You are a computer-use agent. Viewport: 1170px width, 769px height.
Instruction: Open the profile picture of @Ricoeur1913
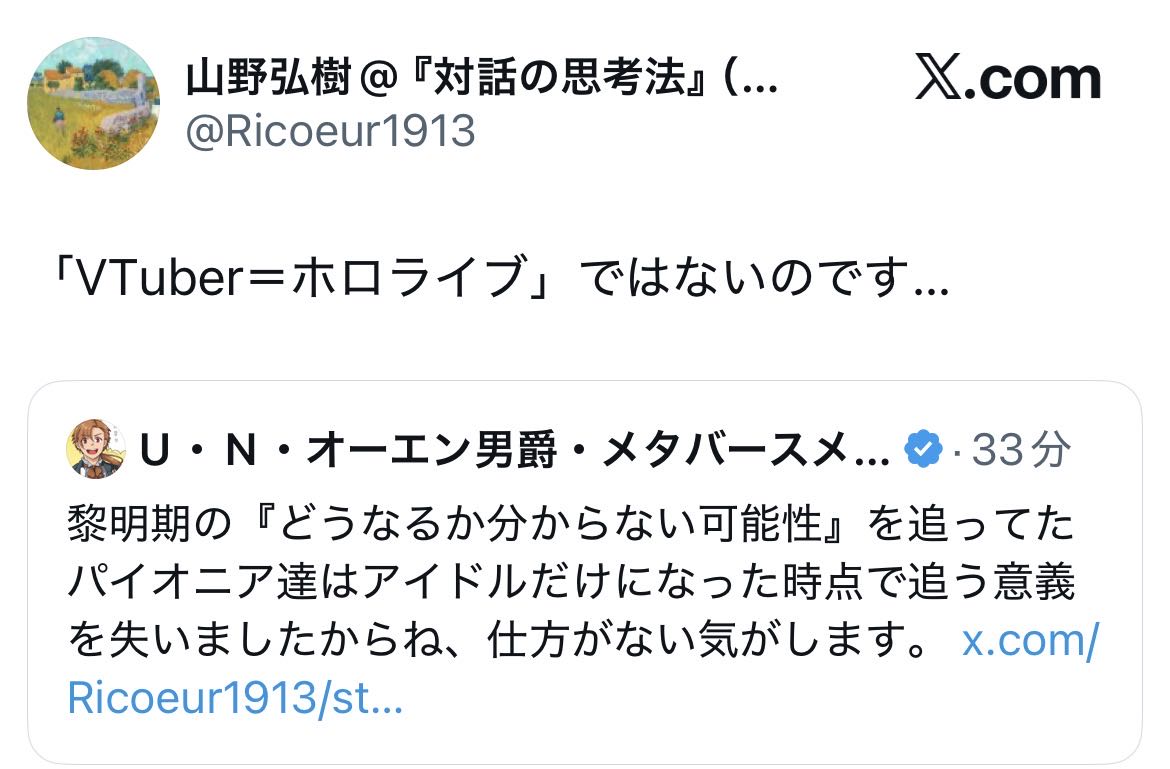[x=93, y=103]
